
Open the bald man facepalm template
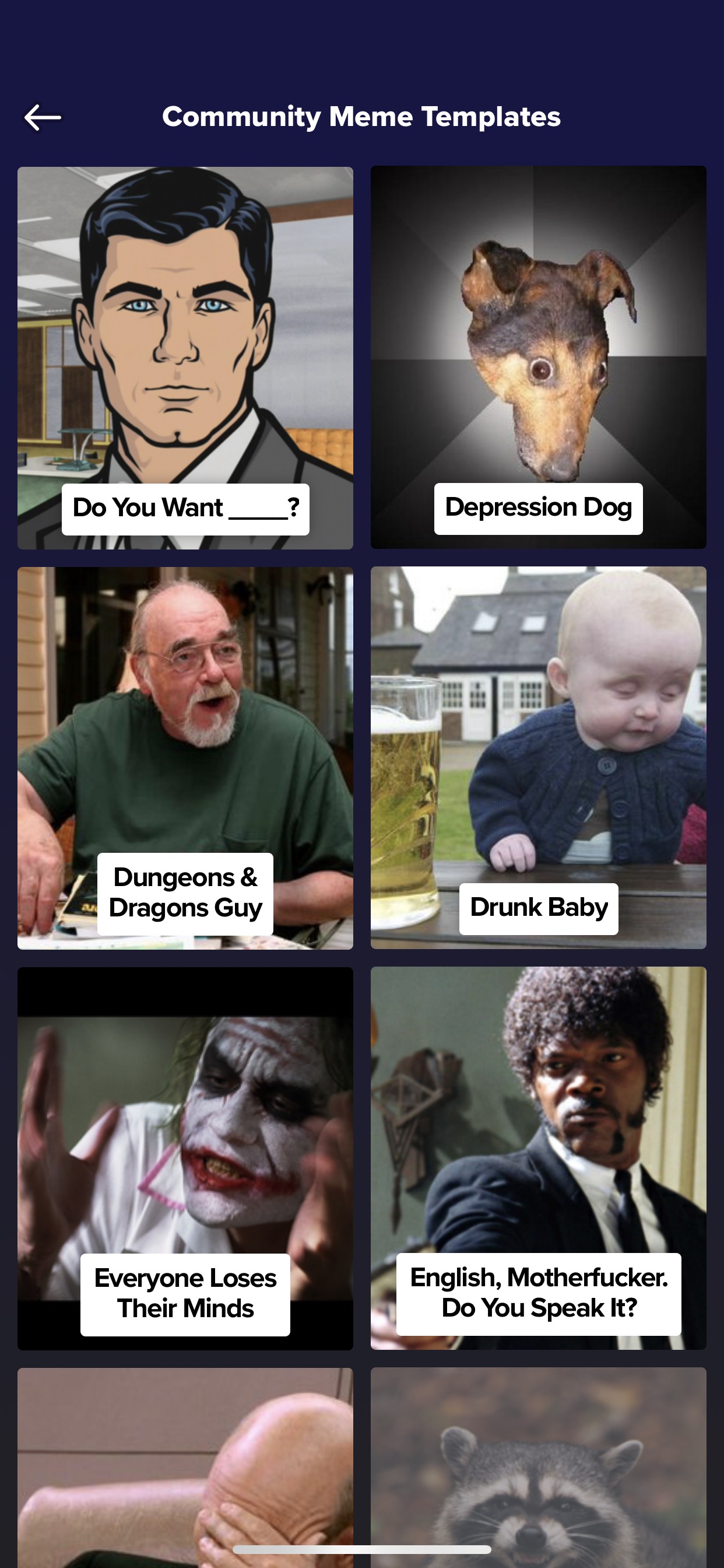(x=185, y=1468)
